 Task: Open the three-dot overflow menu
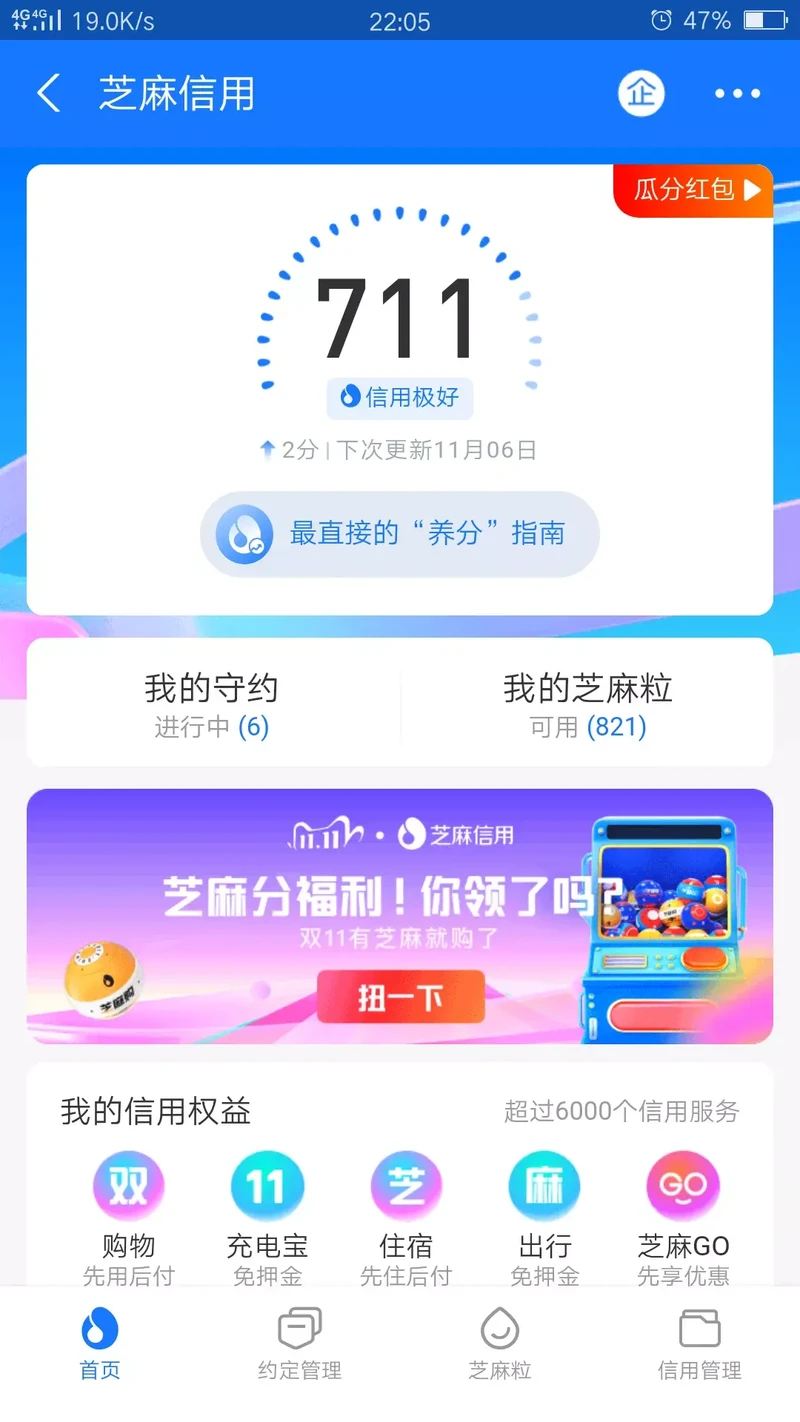click(737, 94)
